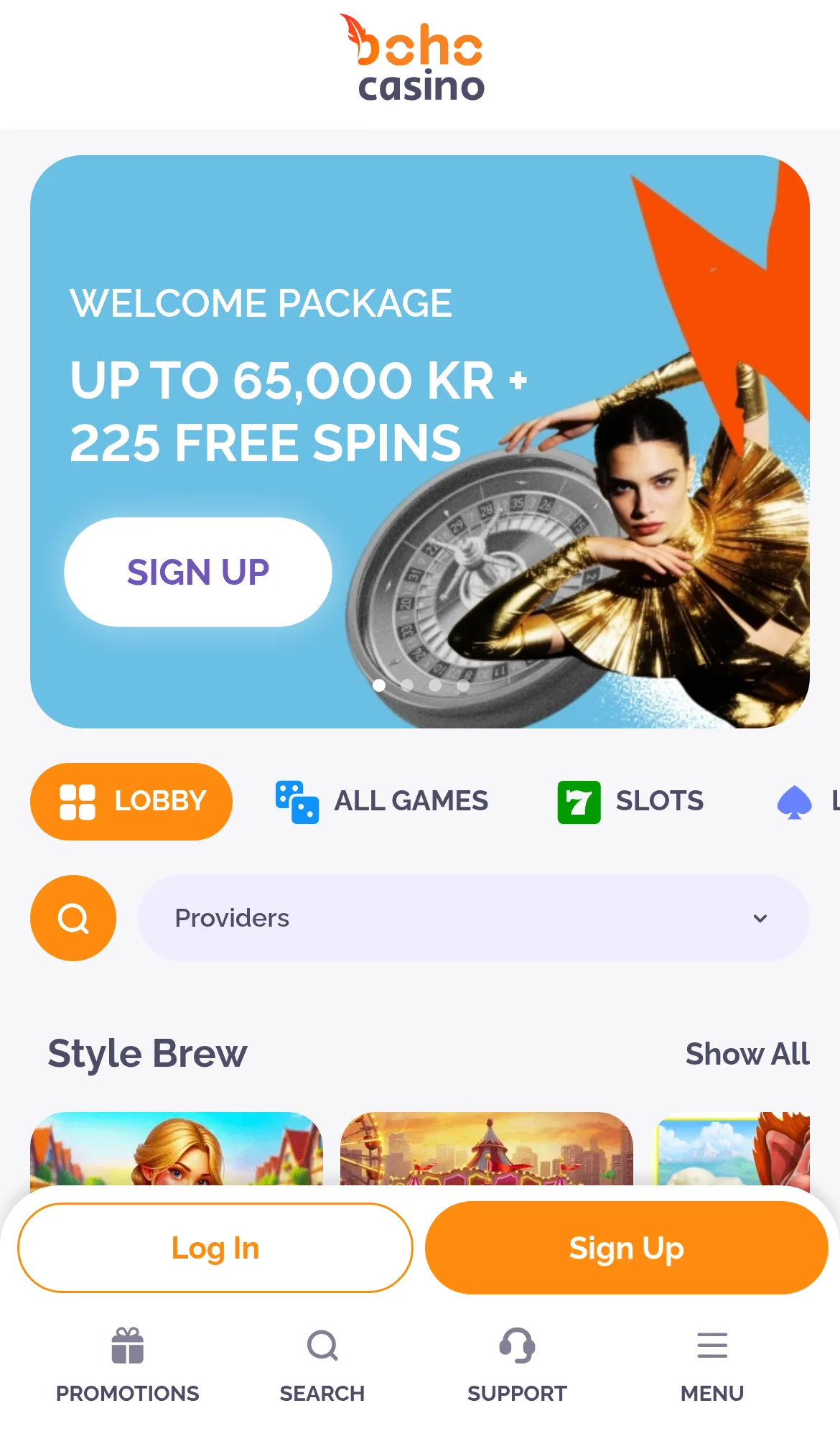Go to the SEARCH tab
840x1431 pixels.
coord(322,1365)
